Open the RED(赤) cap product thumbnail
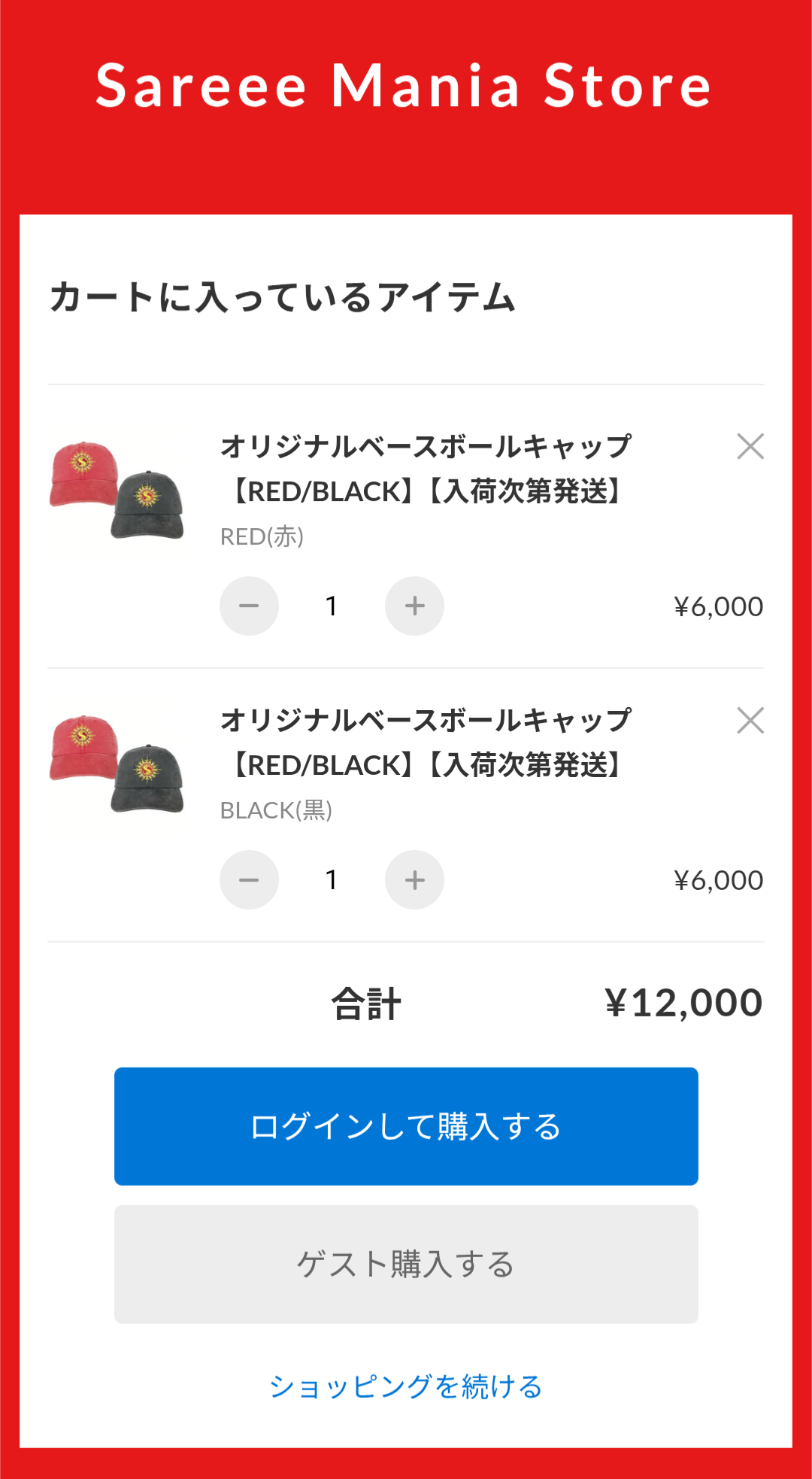The image size is (812, 1479). pos(117,490)
